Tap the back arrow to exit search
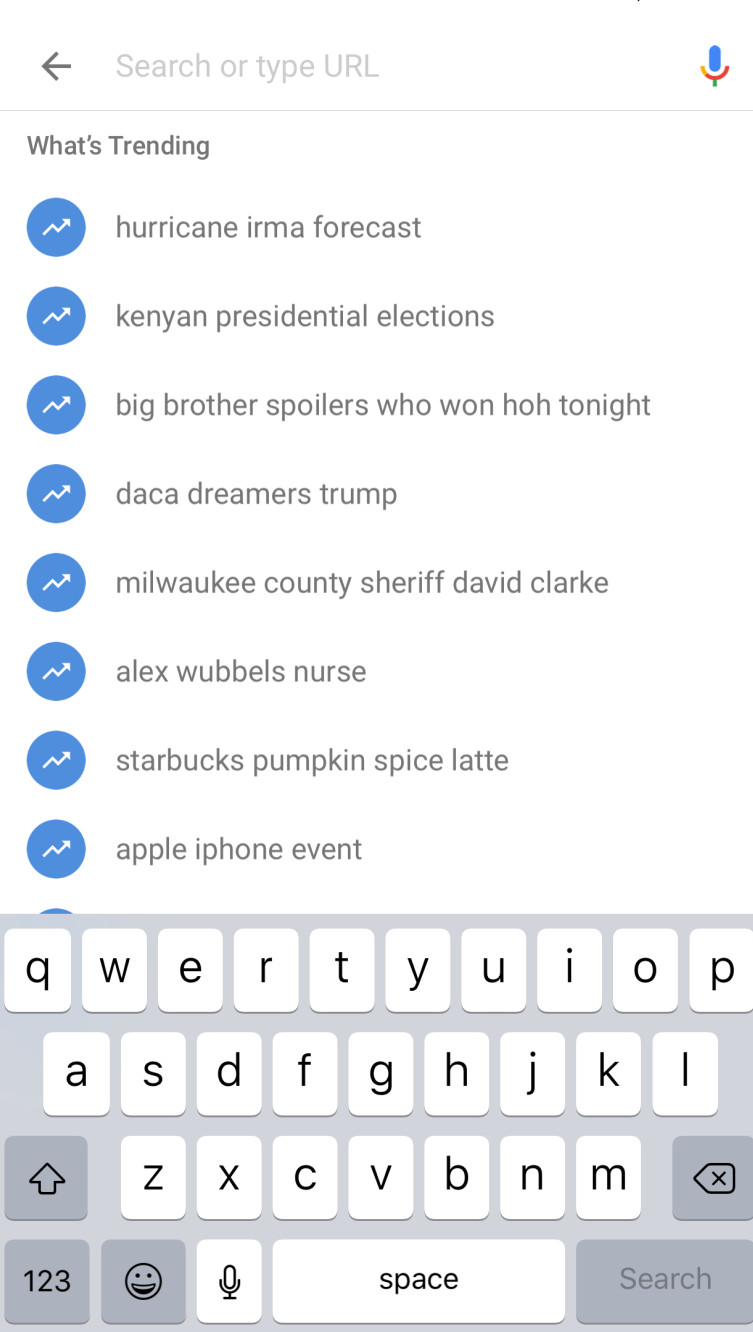Image resolution: width=753 pixels, height=1332 pixels. pyautogui.click(x=57, y=66)
